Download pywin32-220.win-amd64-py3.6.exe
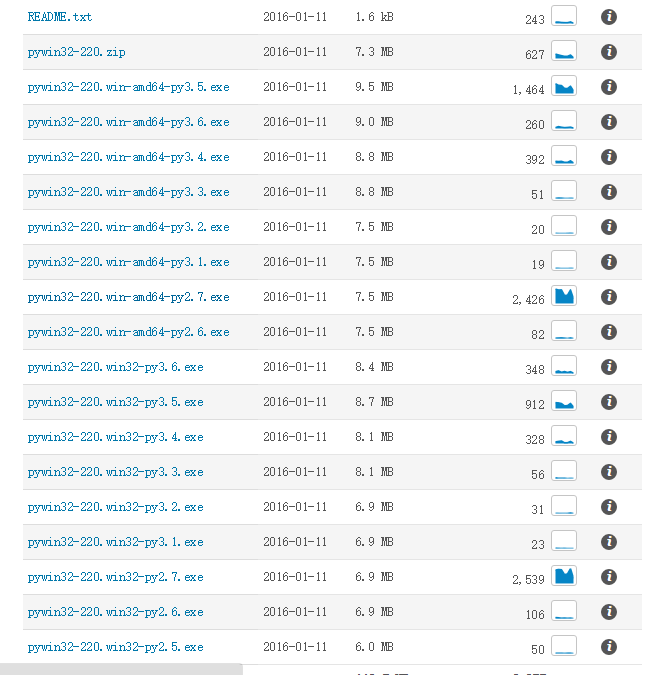The height and width of the screenshot is (675, 652). pyautogui.click(x=128, y=122)
